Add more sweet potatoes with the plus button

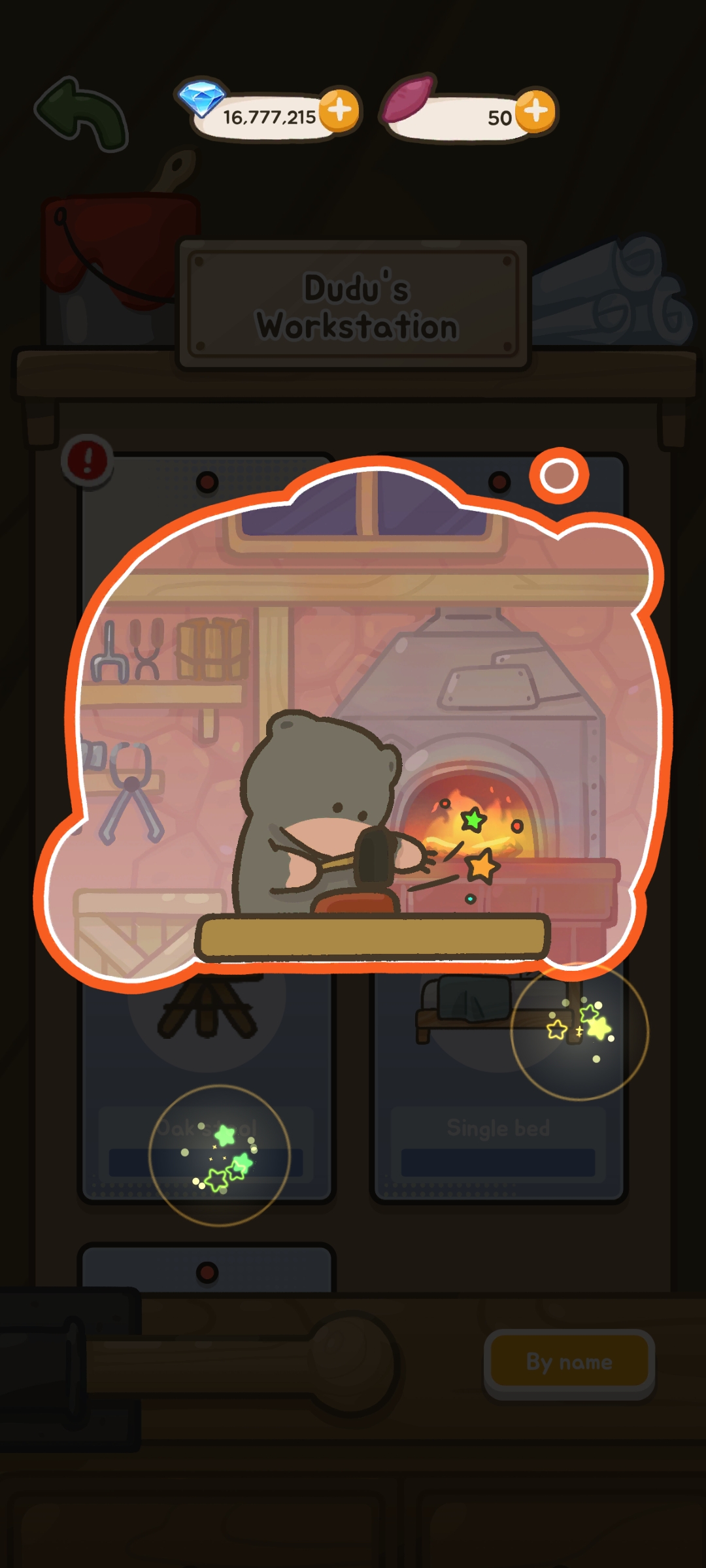(535, 111)
